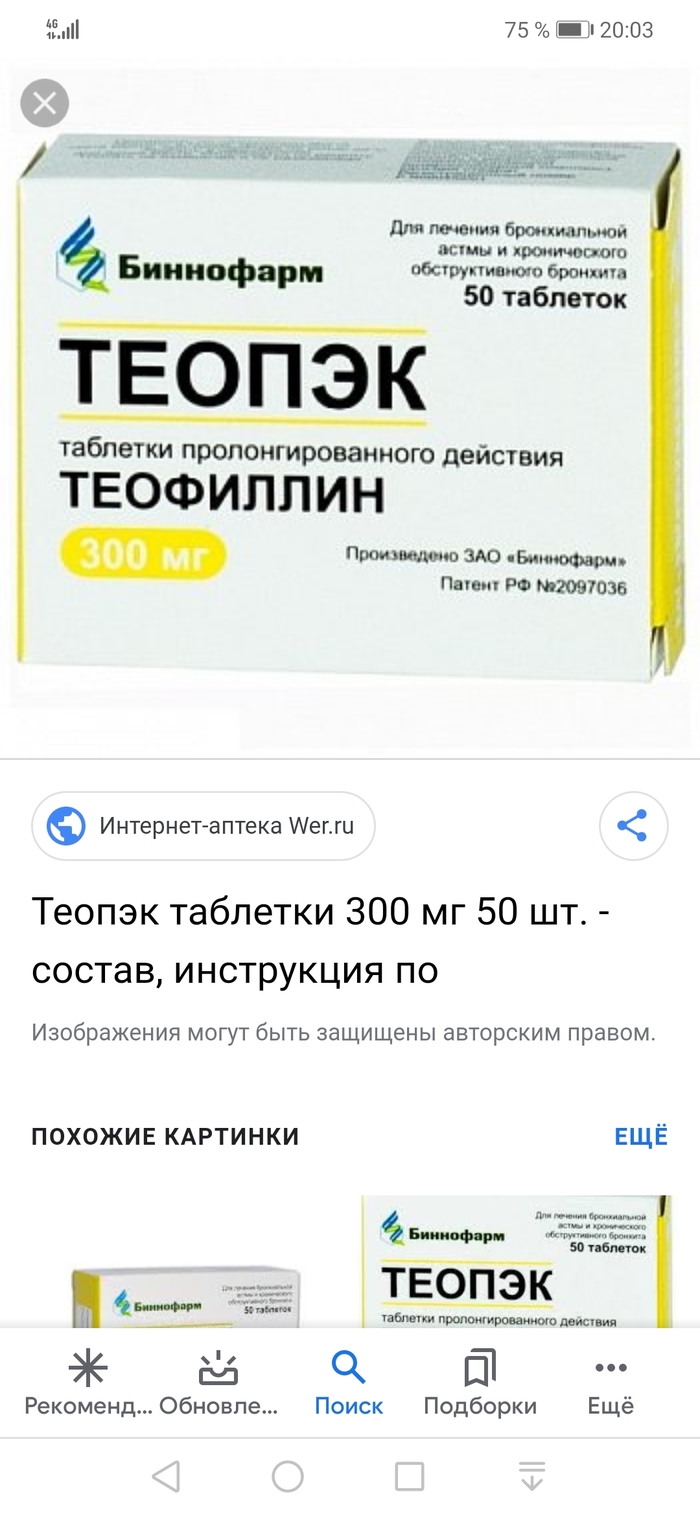This screenshot has height=1516, width=700.
Task: Tap the system back button
Action: [166, 1476]
